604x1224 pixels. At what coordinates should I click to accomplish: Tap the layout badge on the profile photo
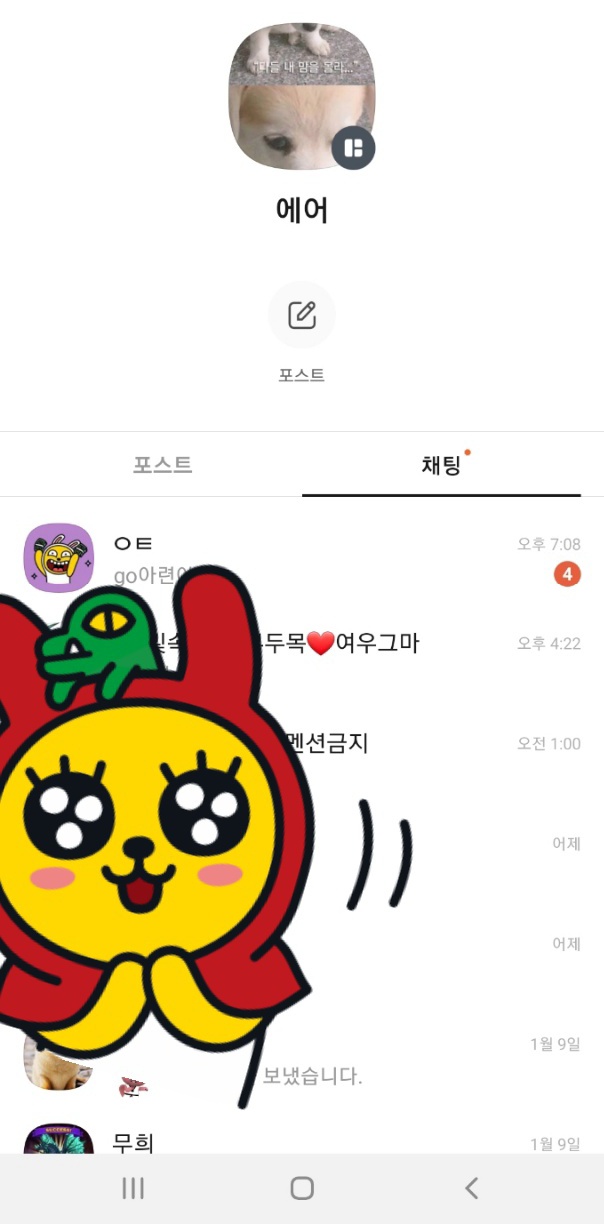(x=353, y=149)
